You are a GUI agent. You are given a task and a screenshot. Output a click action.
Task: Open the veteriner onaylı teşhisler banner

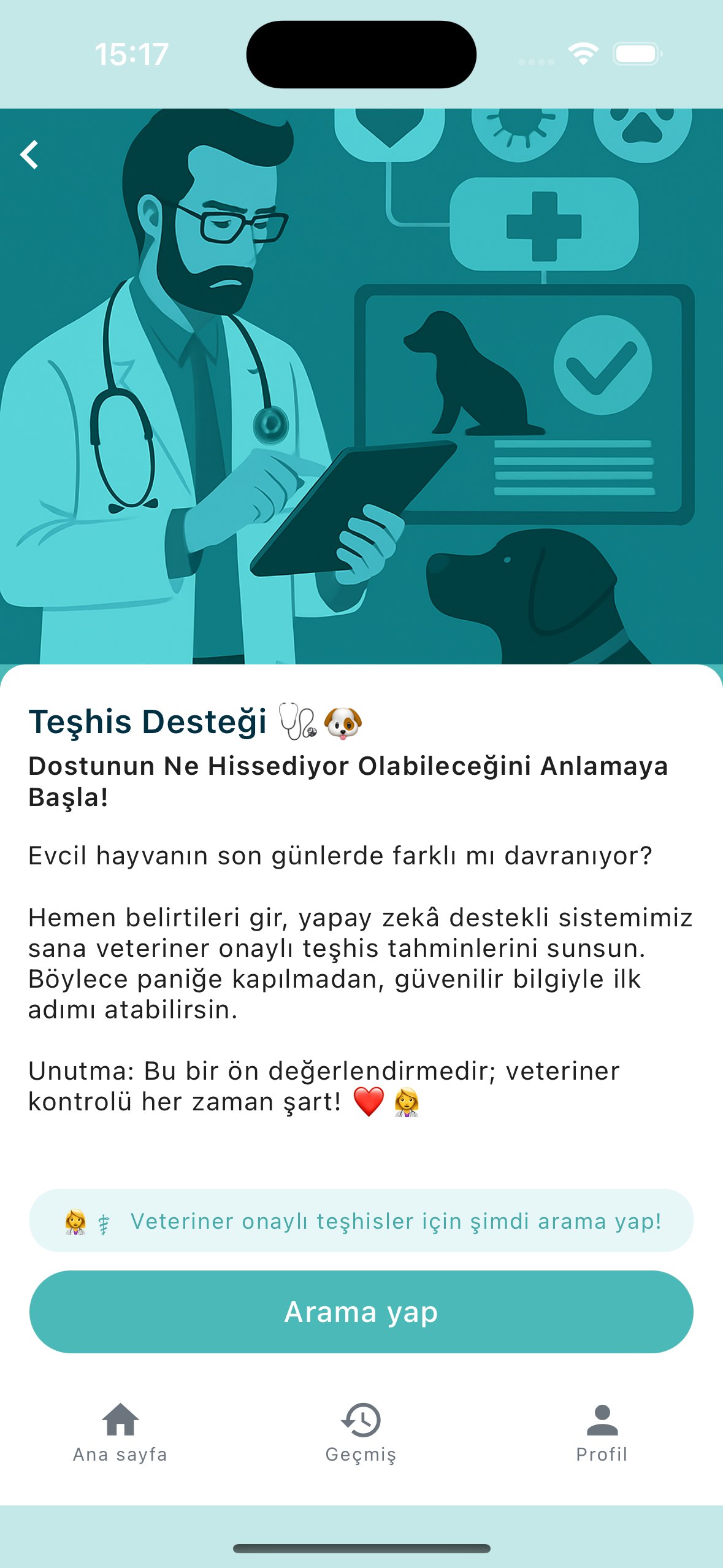click(362, 1220)
